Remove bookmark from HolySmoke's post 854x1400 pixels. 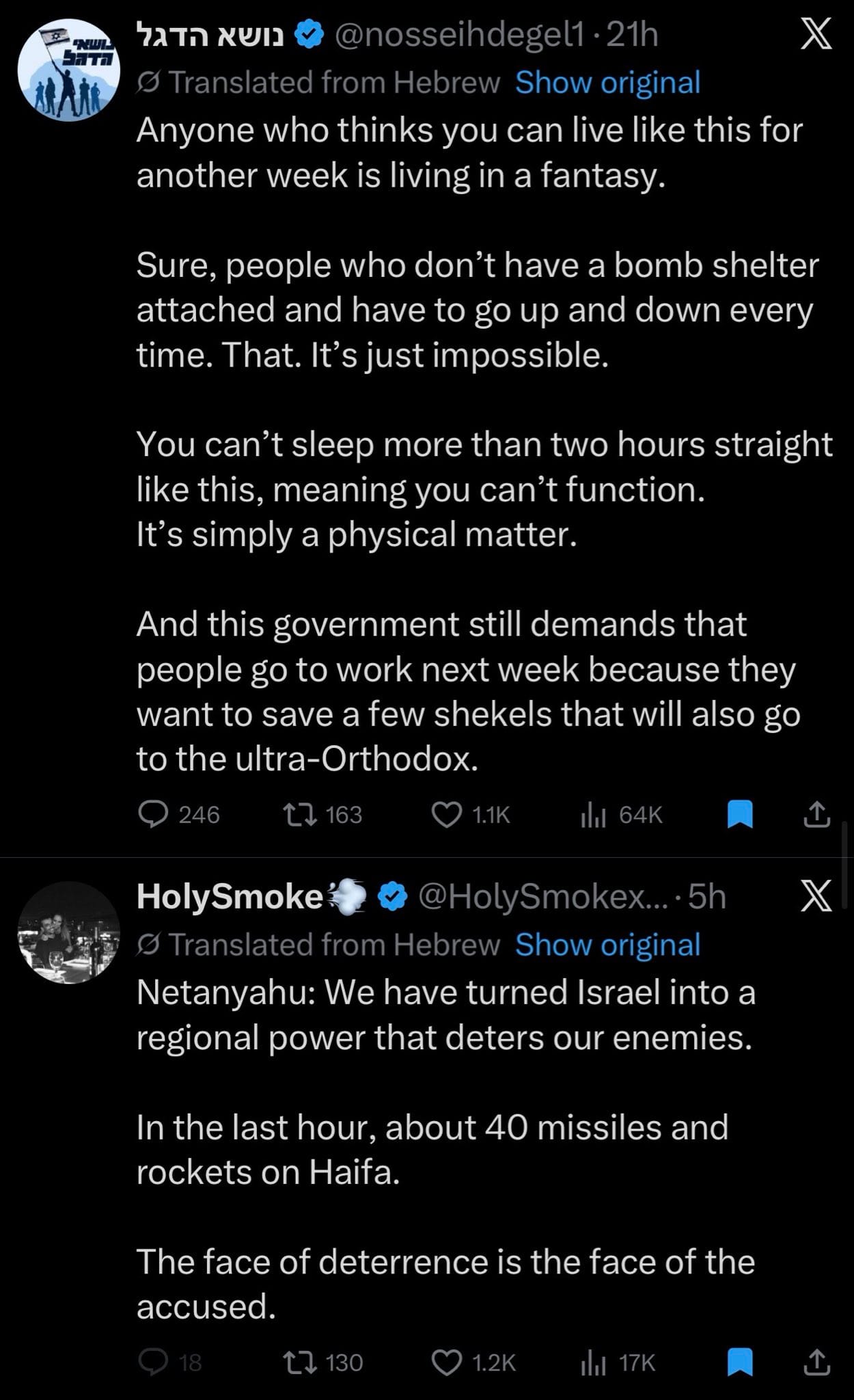[x=739, y=1362]
